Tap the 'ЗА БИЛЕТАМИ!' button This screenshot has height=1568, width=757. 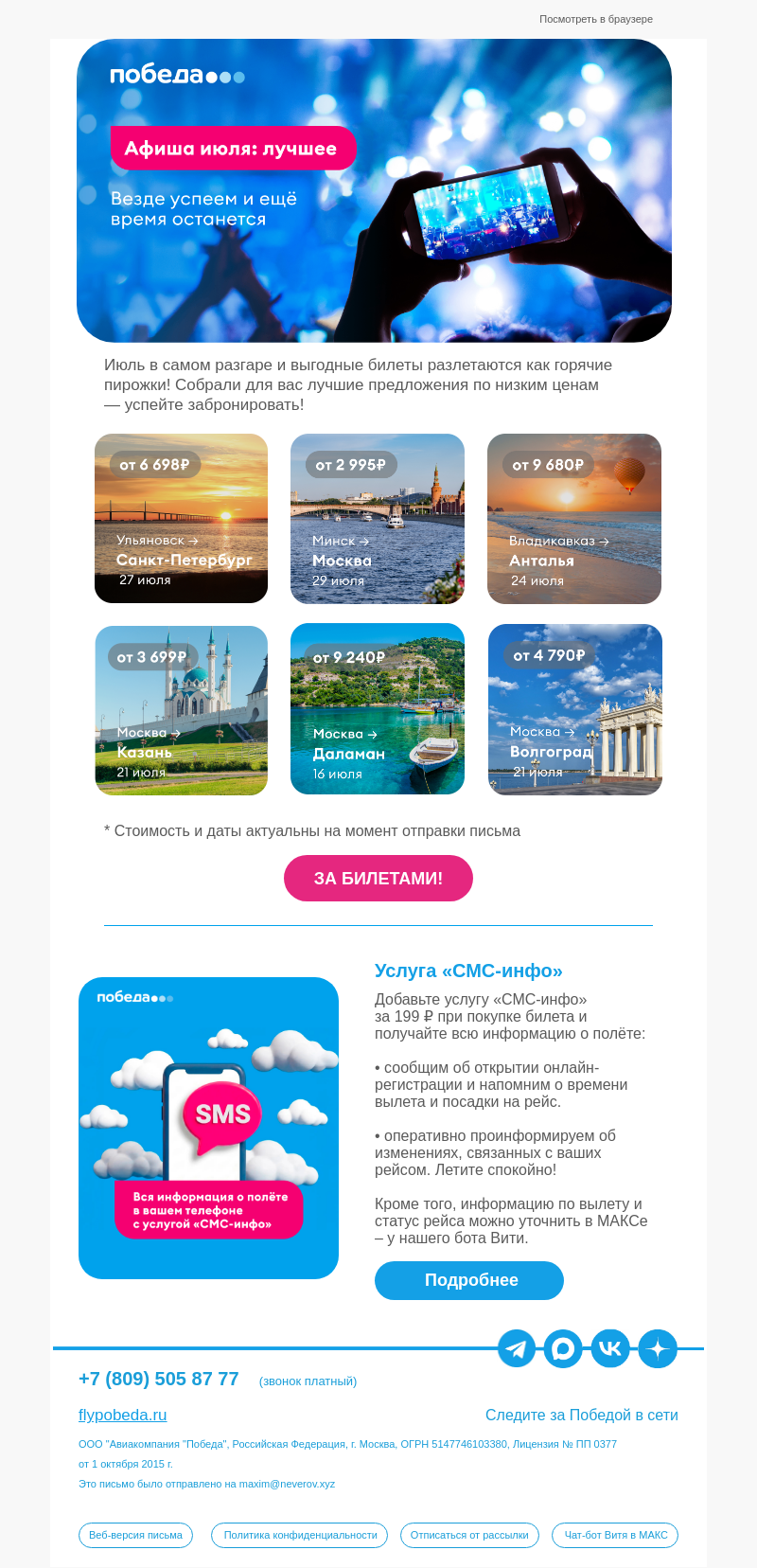click(x=378, y=879)
